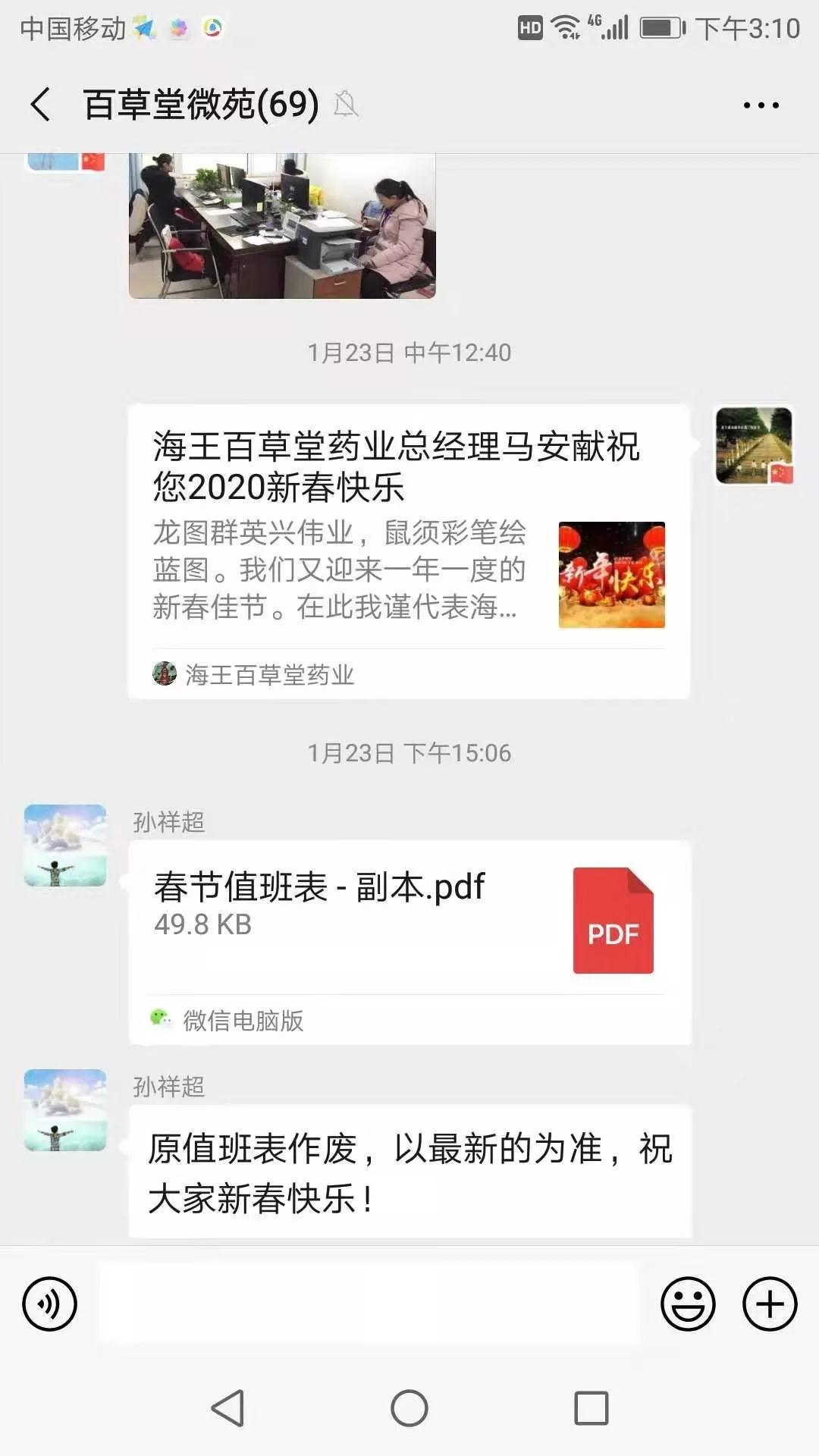Focus the message text field

369,1304
